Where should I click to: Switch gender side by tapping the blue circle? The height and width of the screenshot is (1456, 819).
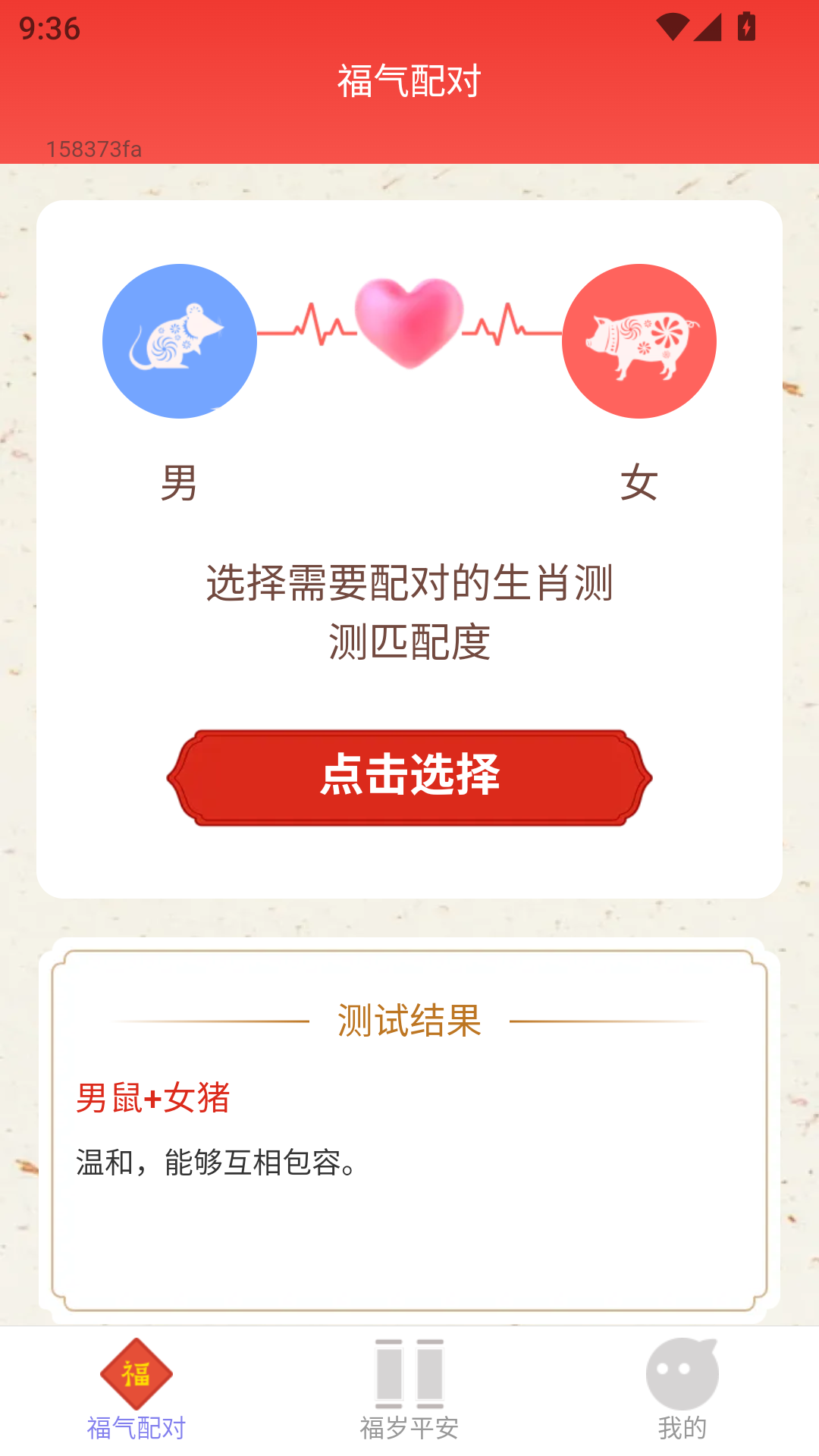[180, 341]
